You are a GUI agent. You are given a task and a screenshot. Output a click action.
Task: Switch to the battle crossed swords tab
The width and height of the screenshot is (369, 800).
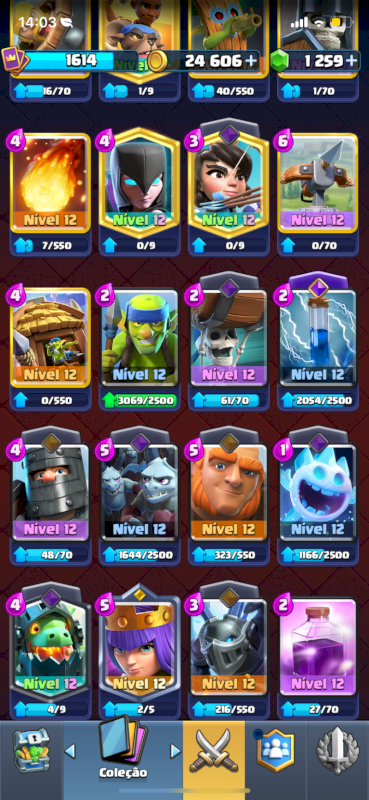click(214, 750)
